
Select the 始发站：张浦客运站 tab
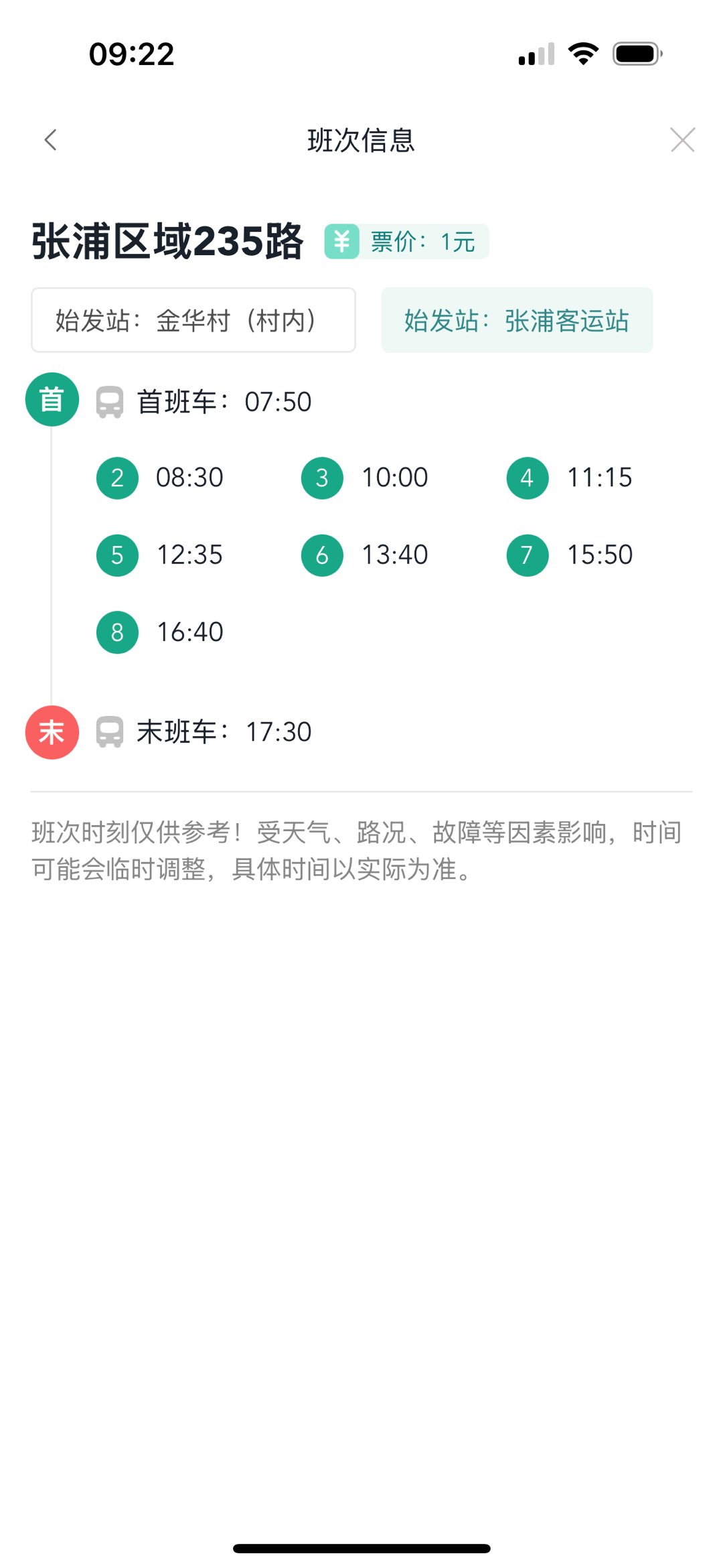pyautogui.click(x=517, y=320)
